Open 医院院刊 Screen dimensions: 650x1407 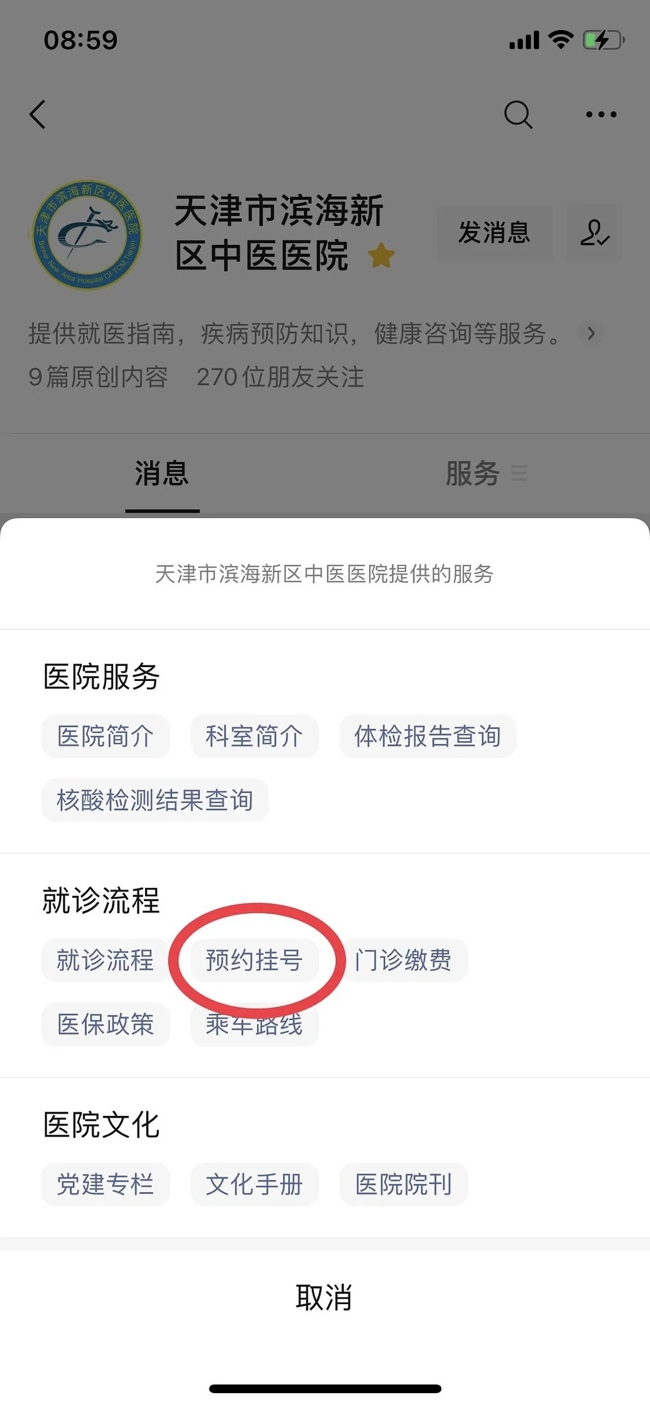coord(403,1185)
